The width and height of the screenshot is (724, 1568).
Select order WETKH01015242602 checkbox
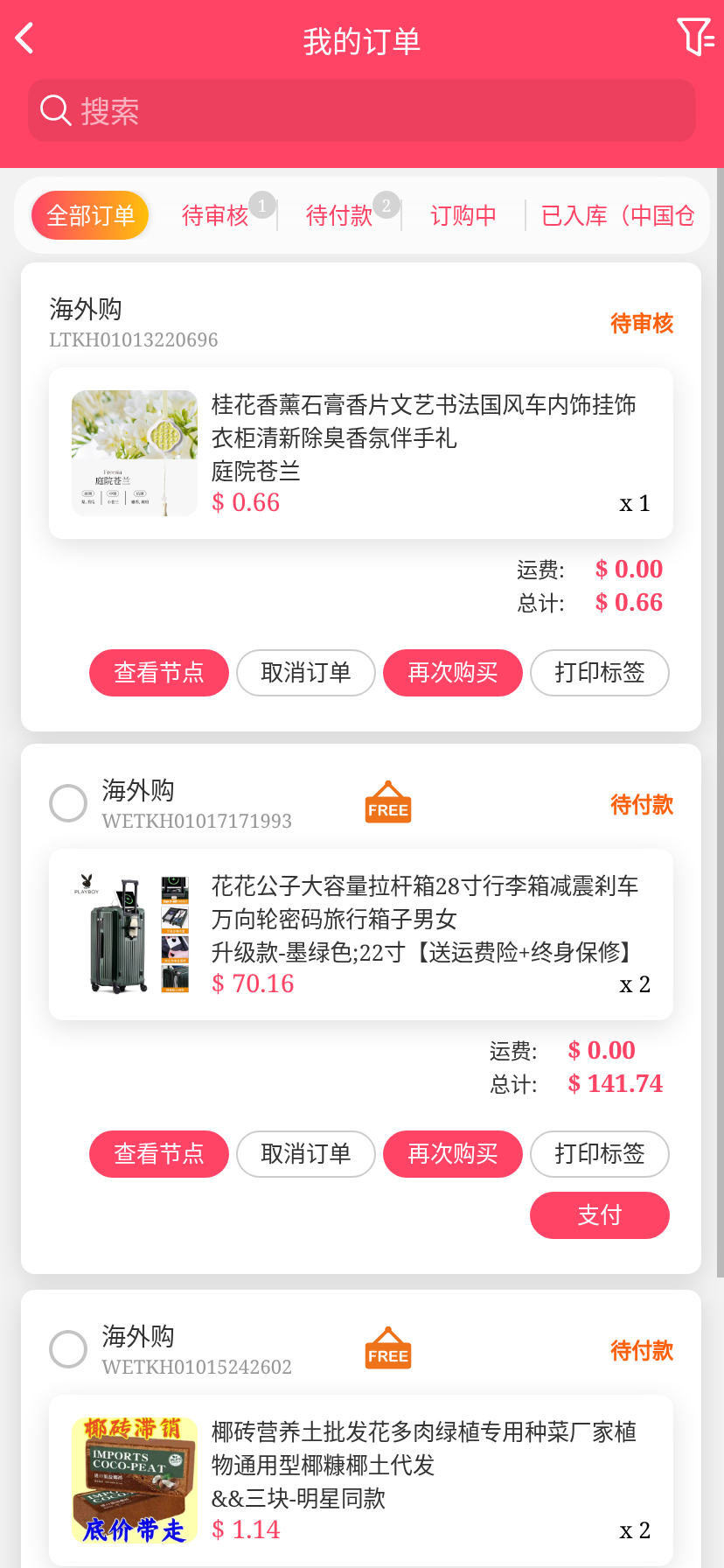click(x=68, y=1349)
